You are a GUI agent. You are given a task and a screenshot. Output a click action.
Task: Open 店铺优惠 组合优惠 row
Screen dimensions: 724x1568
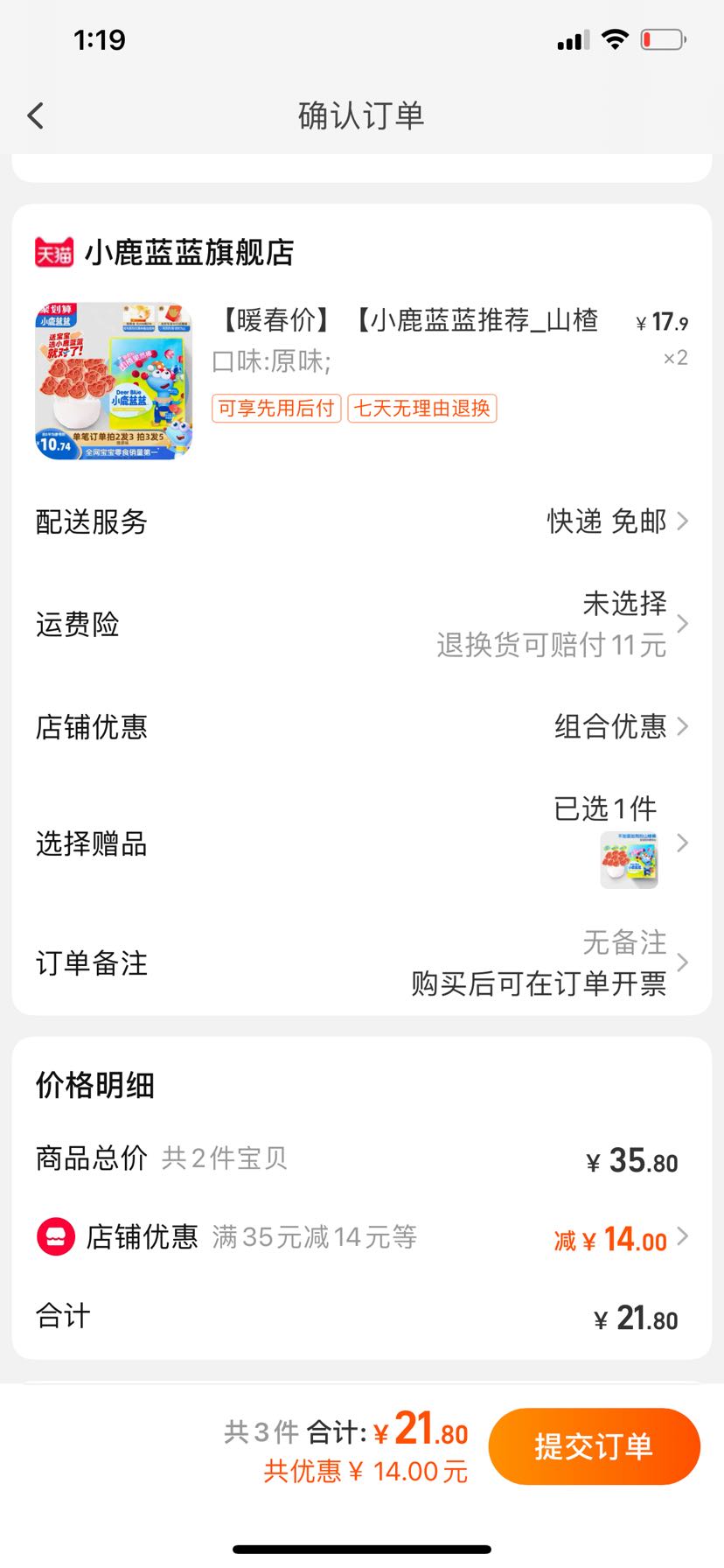click(362, 726)
